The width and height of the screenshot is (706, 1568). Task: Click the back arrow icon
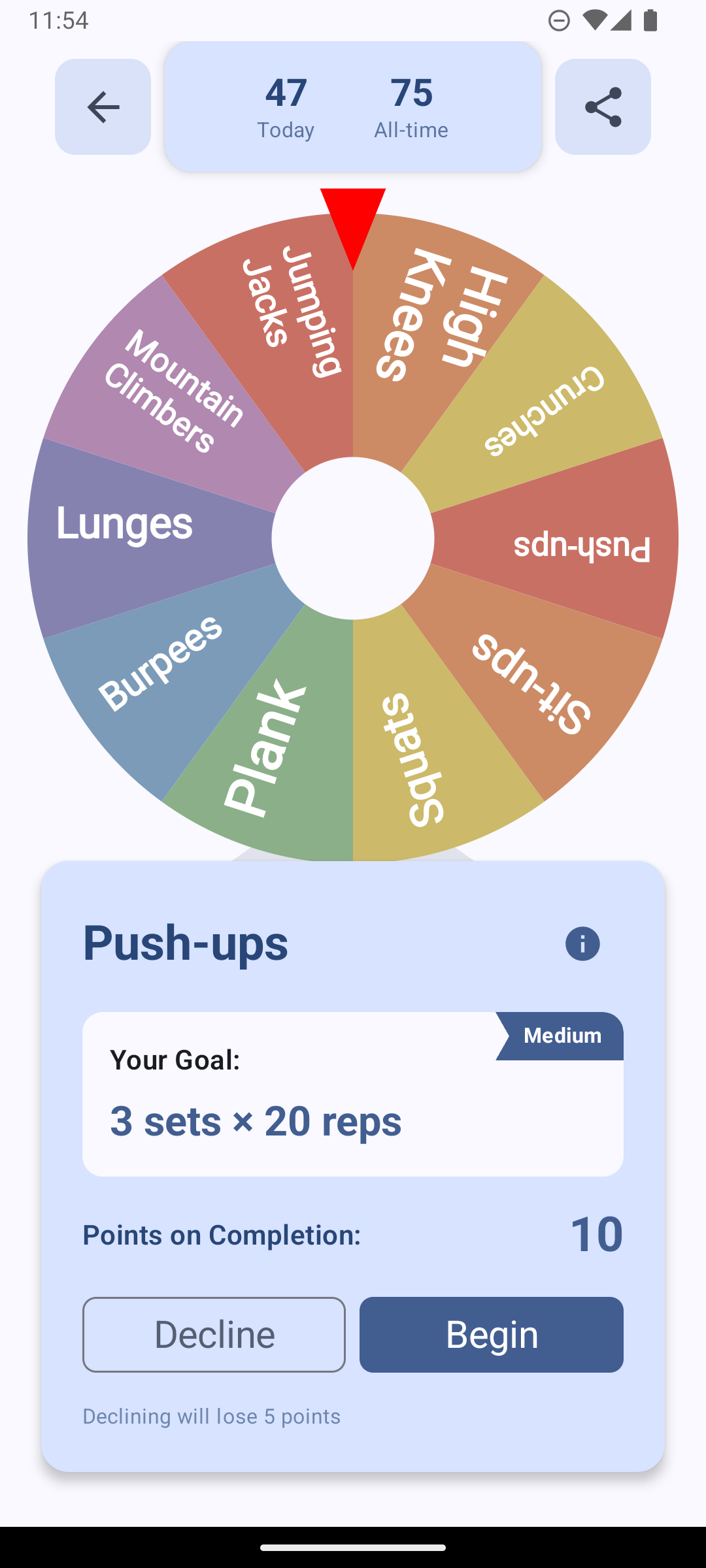pyautogui.click(x=102, y=106)
